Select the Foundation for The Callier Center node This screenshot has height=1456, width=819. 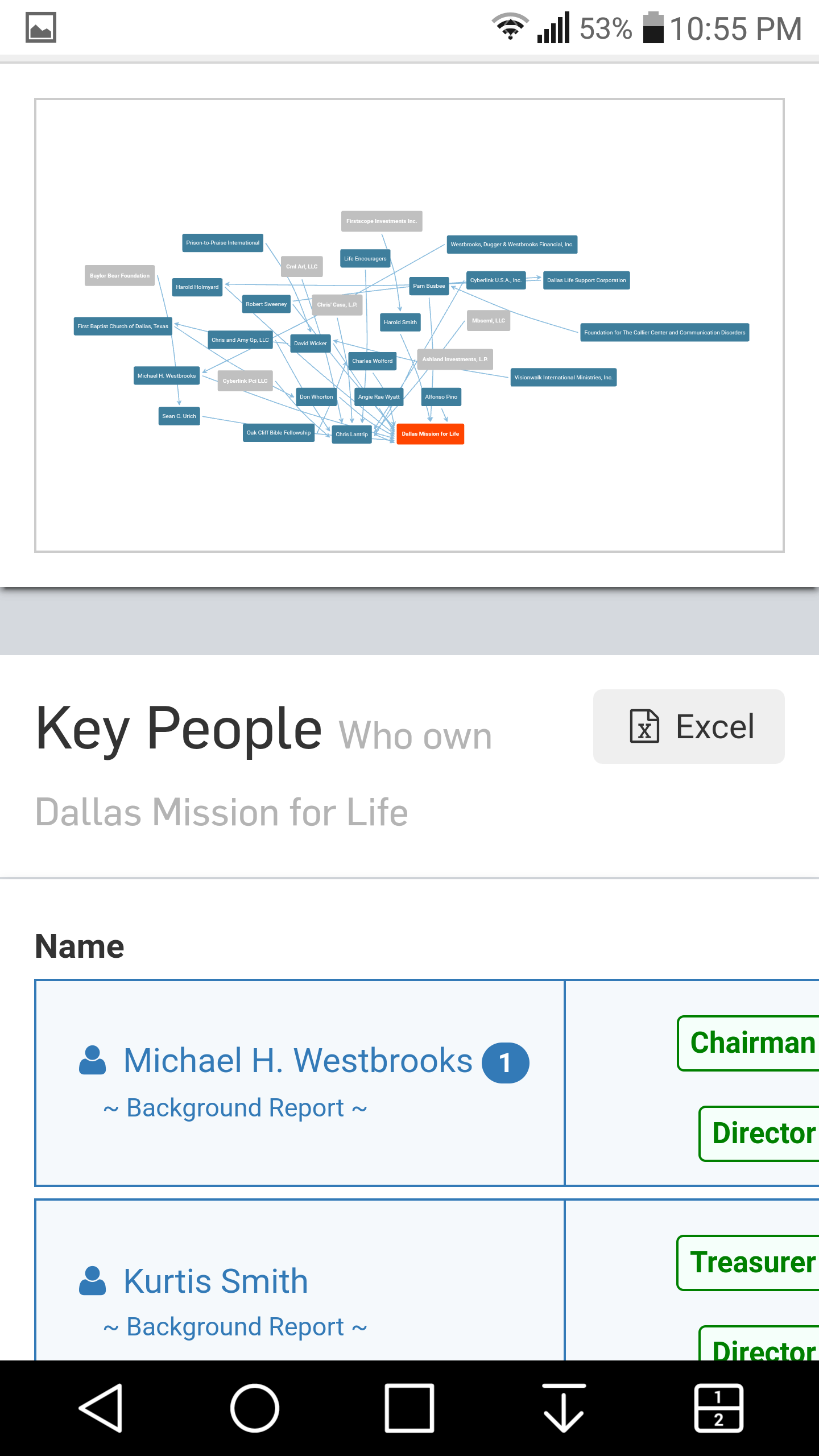(x=664, y=333)
